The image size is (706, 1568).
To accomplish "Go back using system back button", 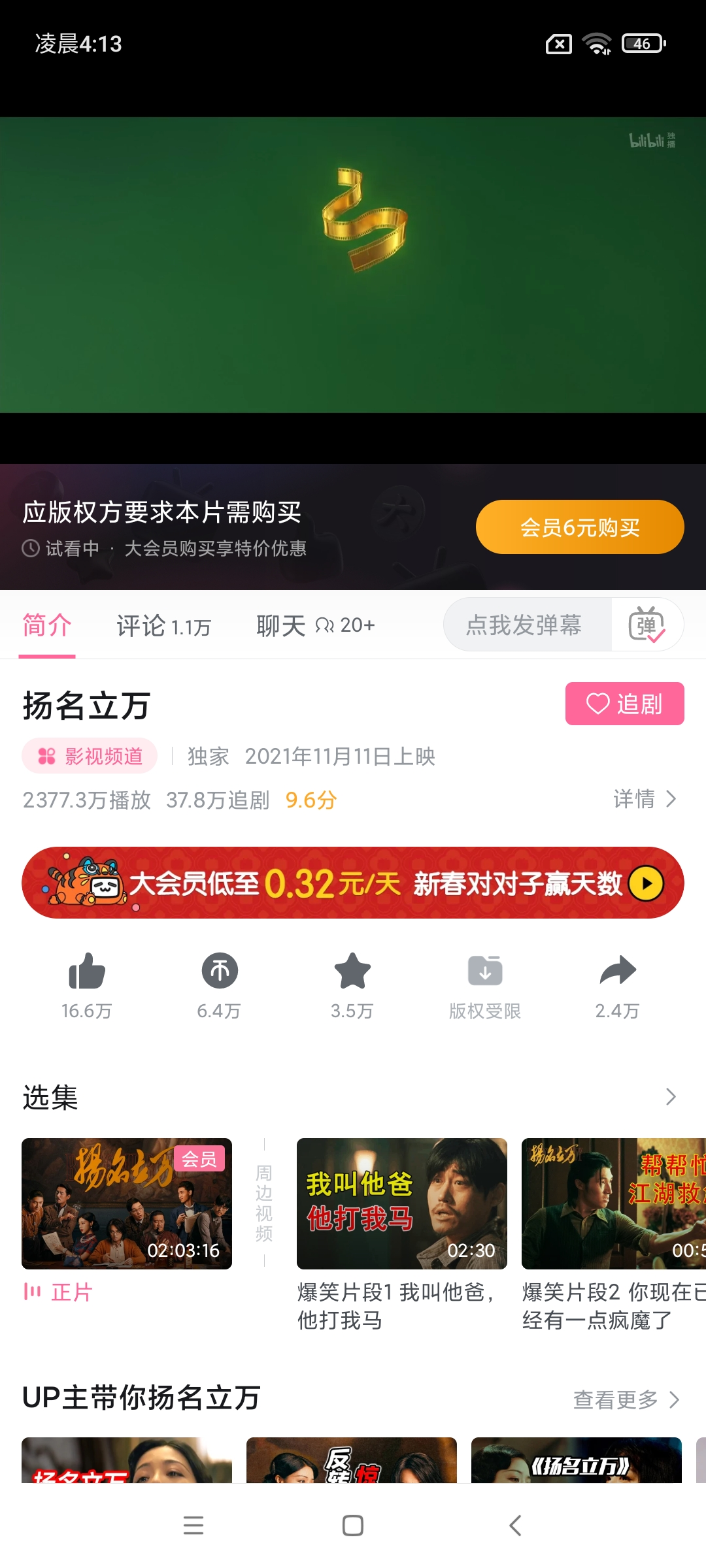I will click(x=515, y=1526).
